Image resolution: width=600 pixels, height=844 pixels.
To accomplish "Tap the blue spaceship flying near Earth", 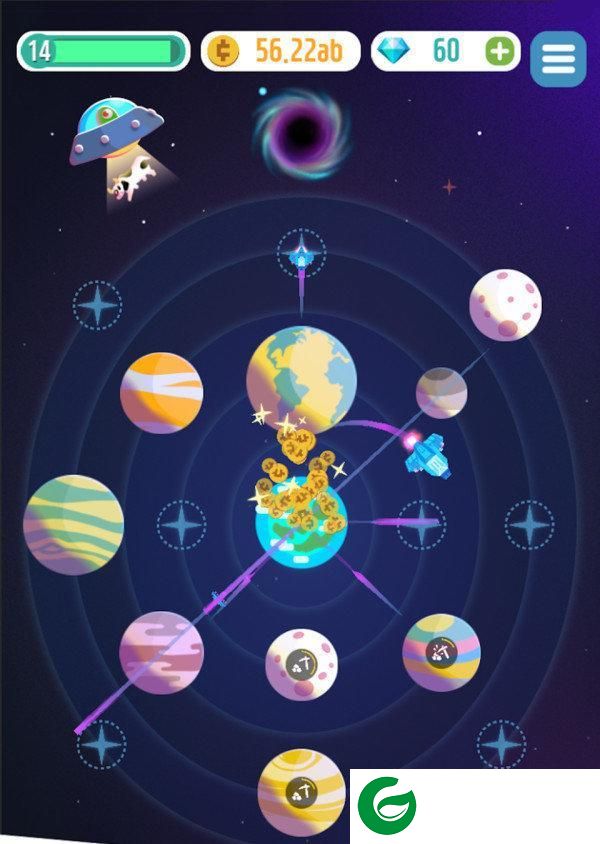I will [426, 454].
